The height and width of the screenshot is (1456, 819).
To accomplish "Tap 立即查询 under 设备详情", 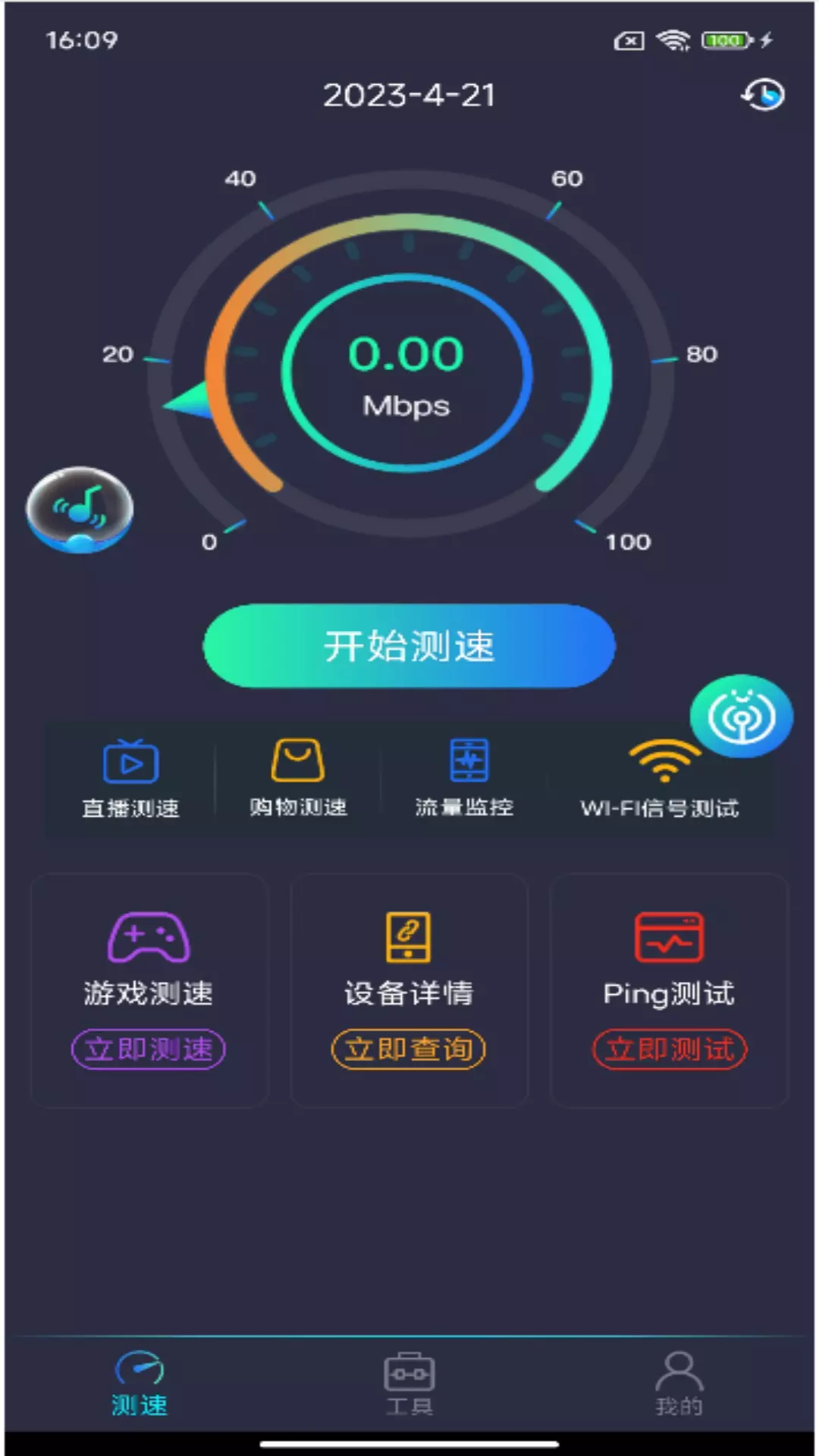I will pos(409,1050).
